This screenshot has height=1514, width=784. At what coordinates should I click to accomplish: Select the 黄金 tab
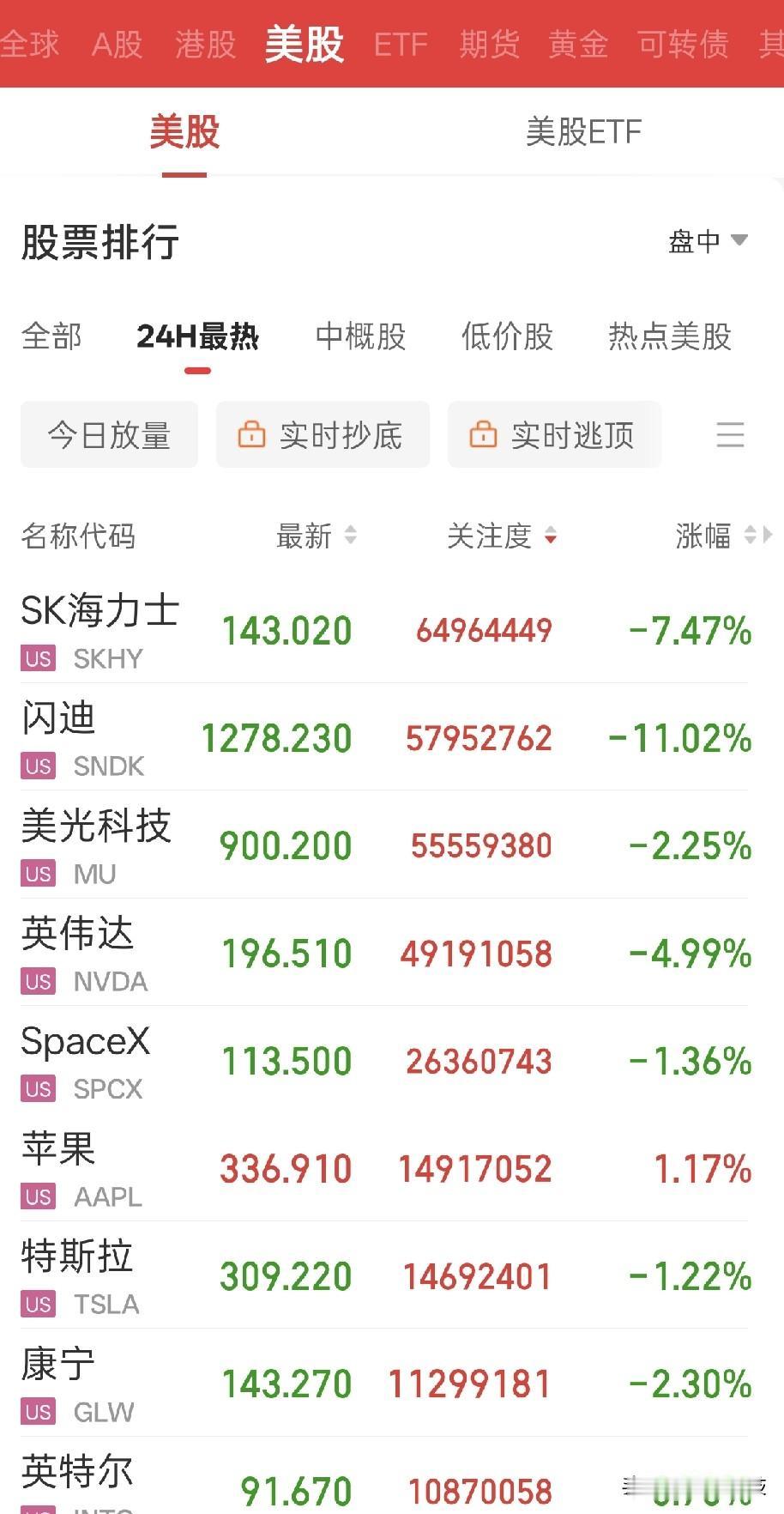point(579,44)
